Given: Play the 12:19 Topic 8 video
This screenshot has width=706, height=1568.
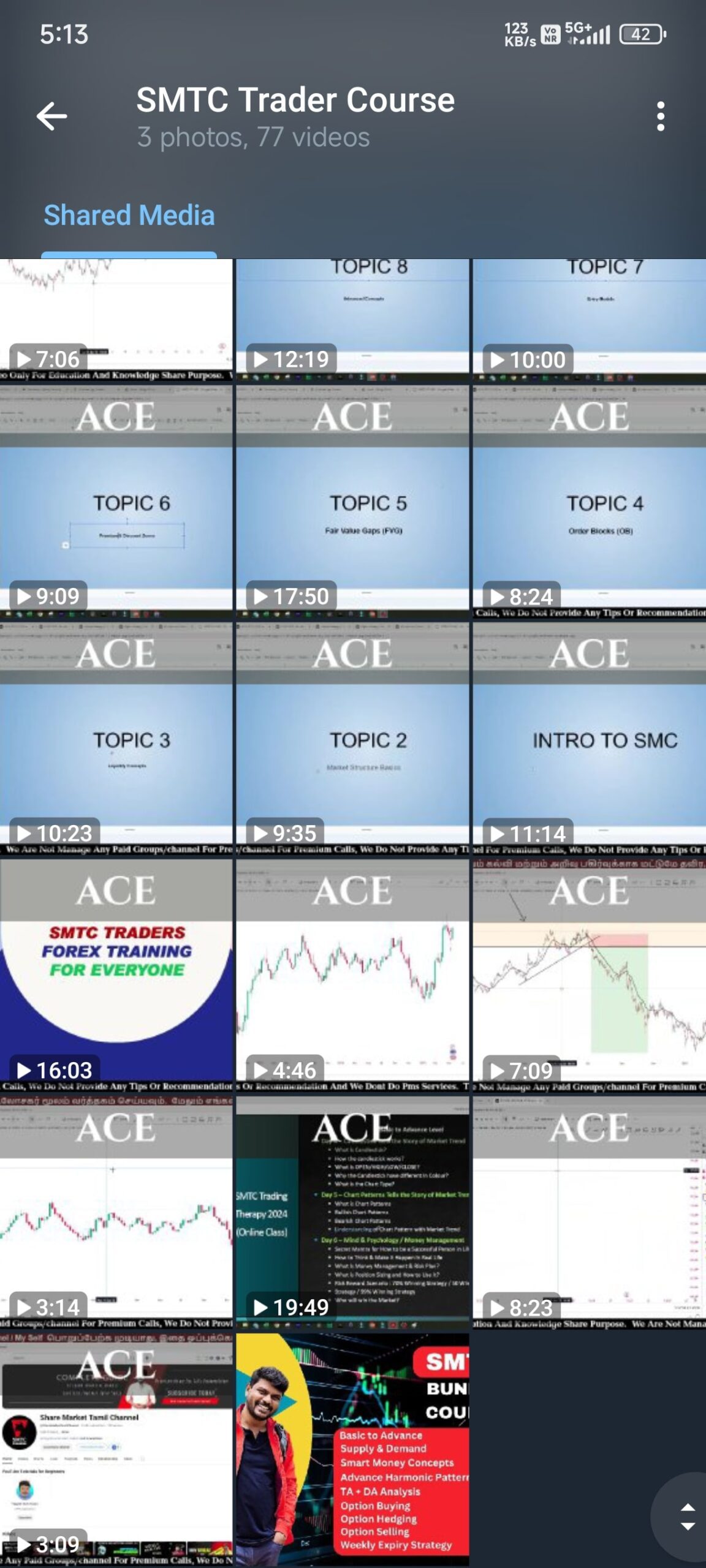Looking at the screenshot, I should 352,317.
